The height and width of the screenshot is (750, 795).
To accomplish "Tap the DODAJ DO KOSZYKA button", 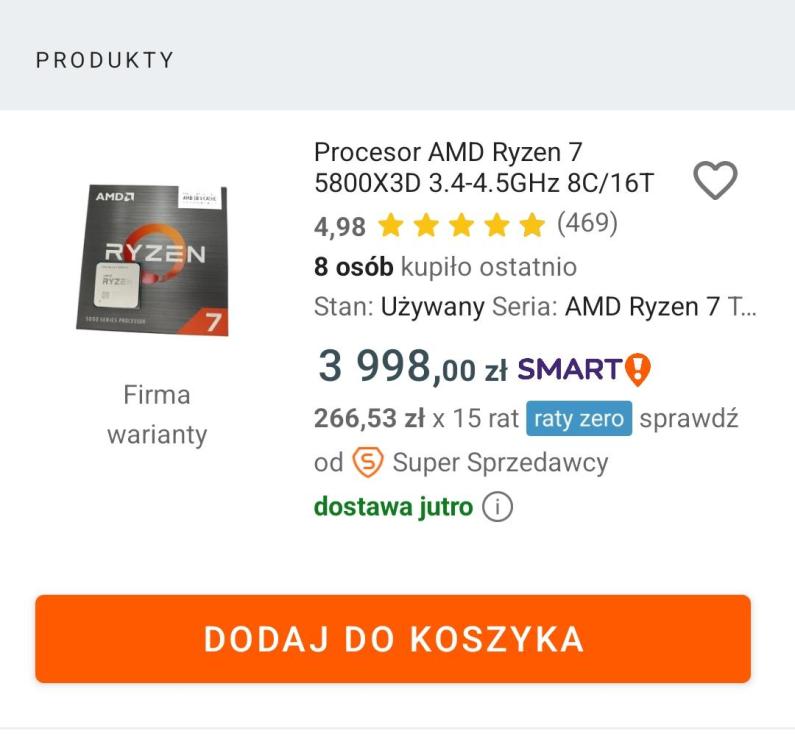I will point(393,639).
